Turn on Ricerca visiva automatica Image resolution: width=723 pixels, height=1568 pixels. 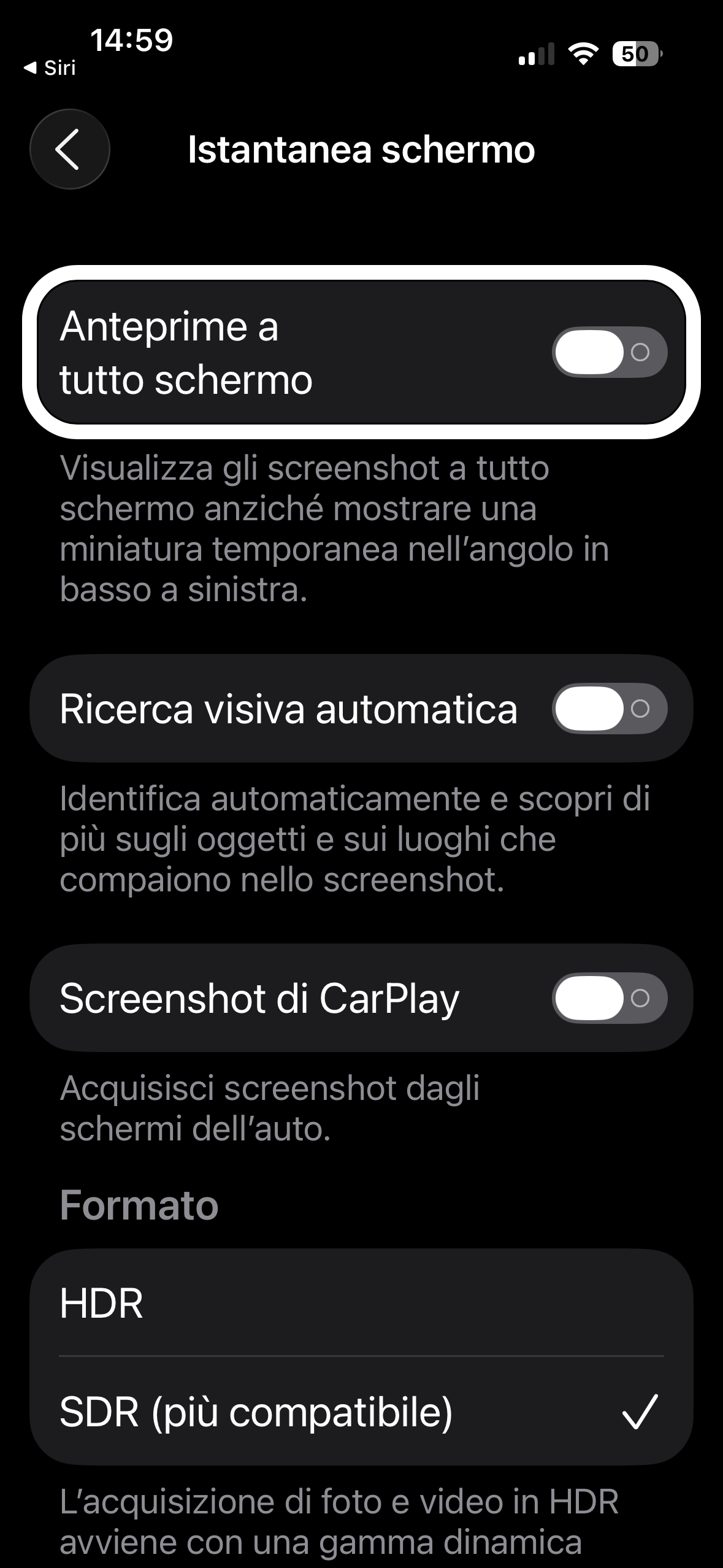608,709
